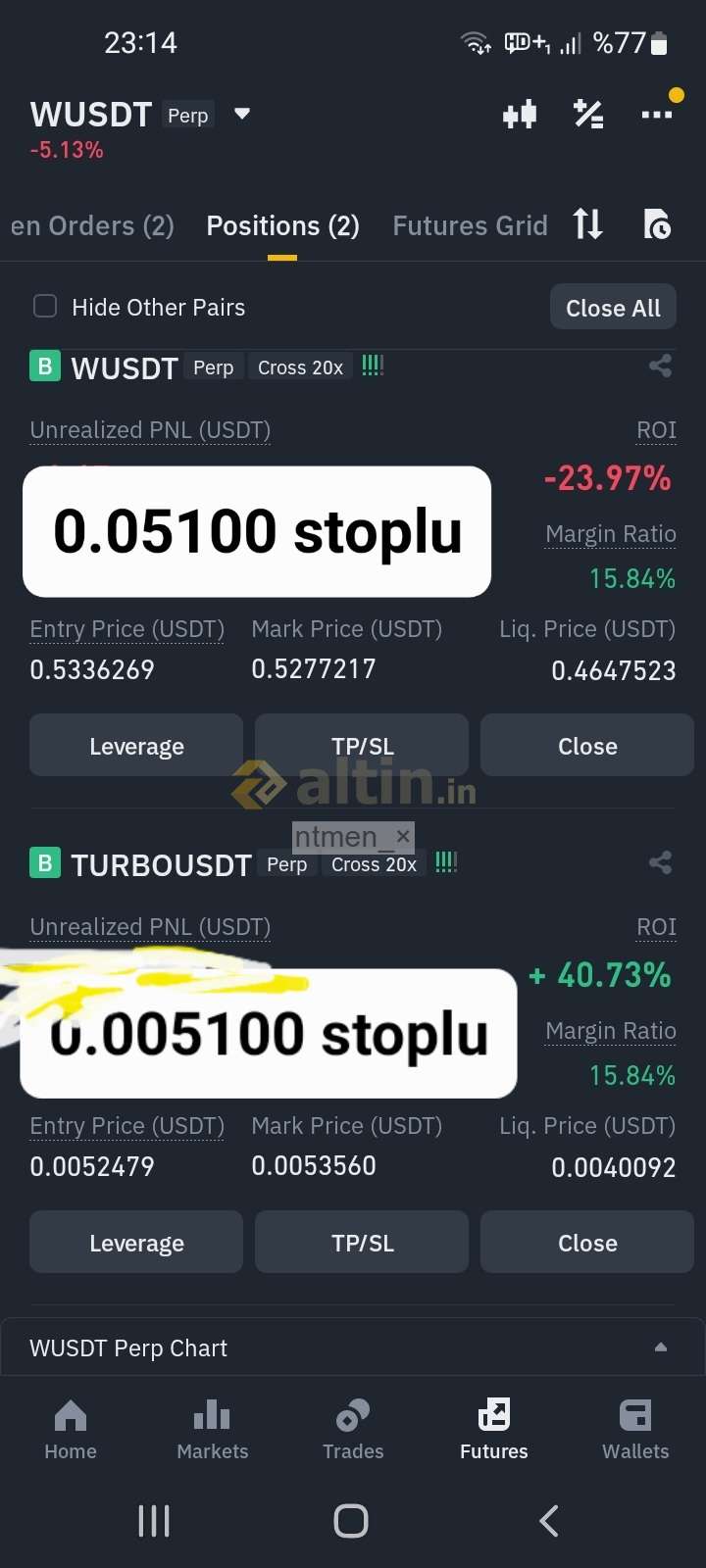Expand the WUSDT Perp Chart panel

pos(661,1347)
